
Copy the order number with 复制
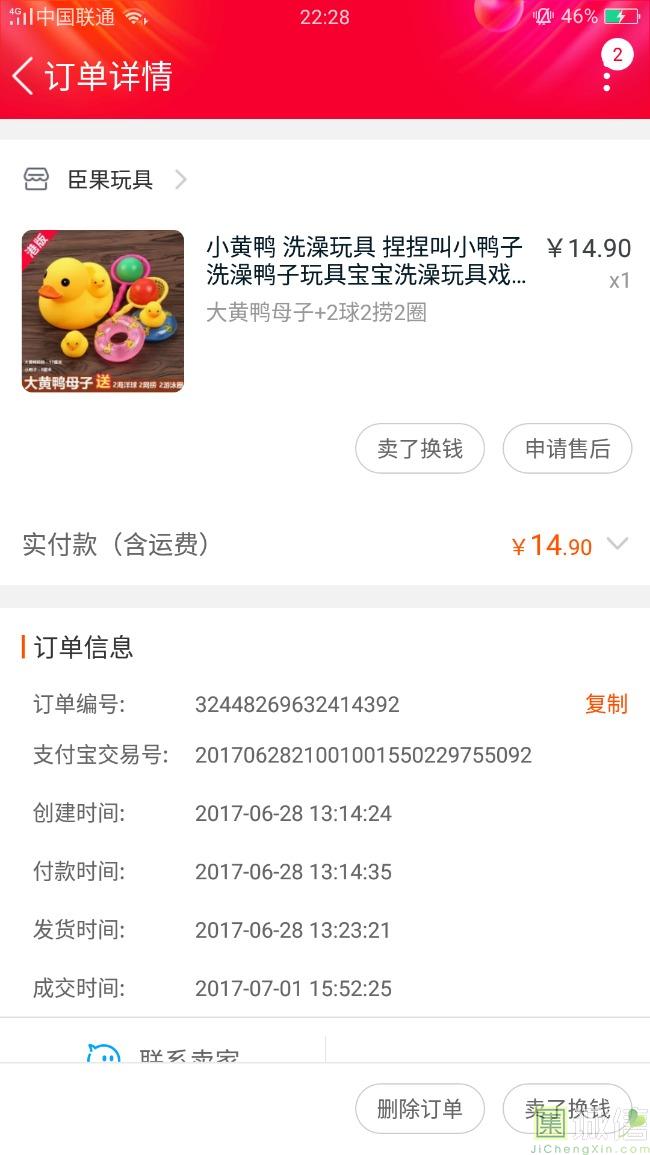pyautogui.click(x=606, y=704)
